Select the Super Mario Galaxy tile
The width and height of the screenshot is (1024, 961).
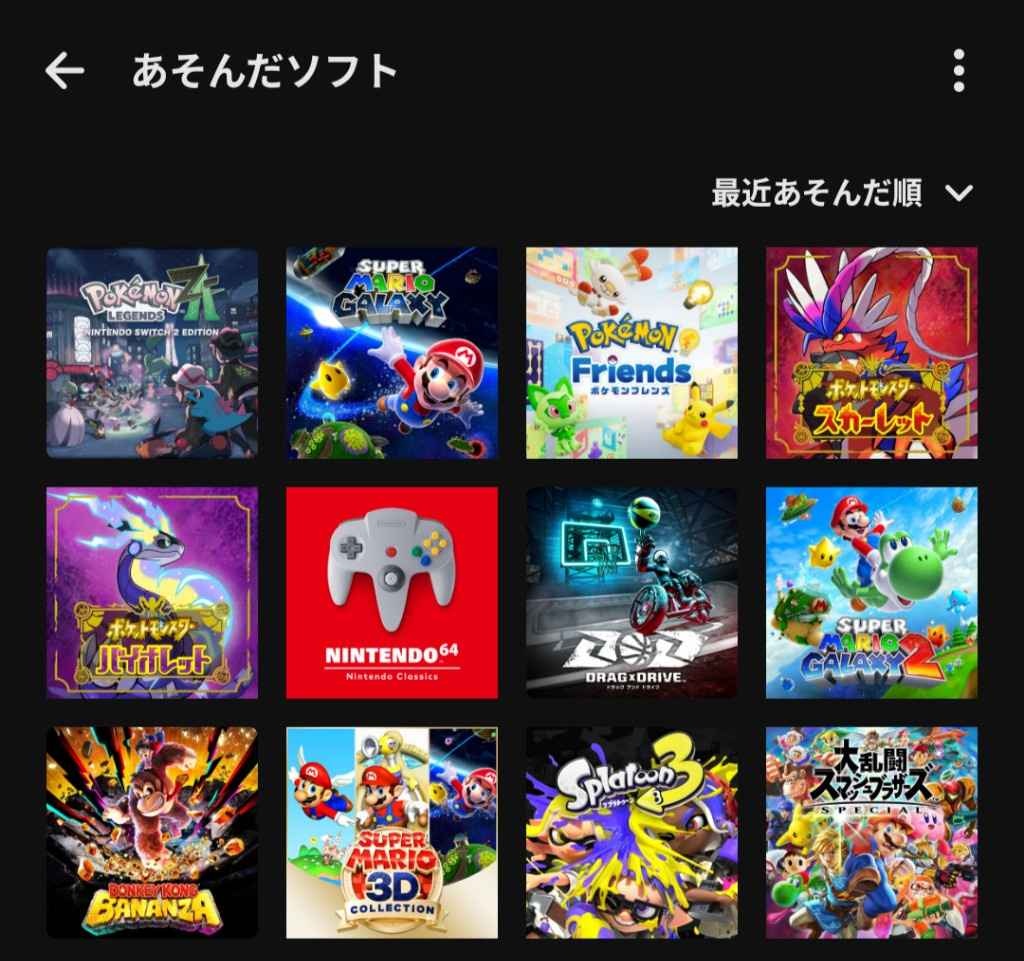coord(392,353)
